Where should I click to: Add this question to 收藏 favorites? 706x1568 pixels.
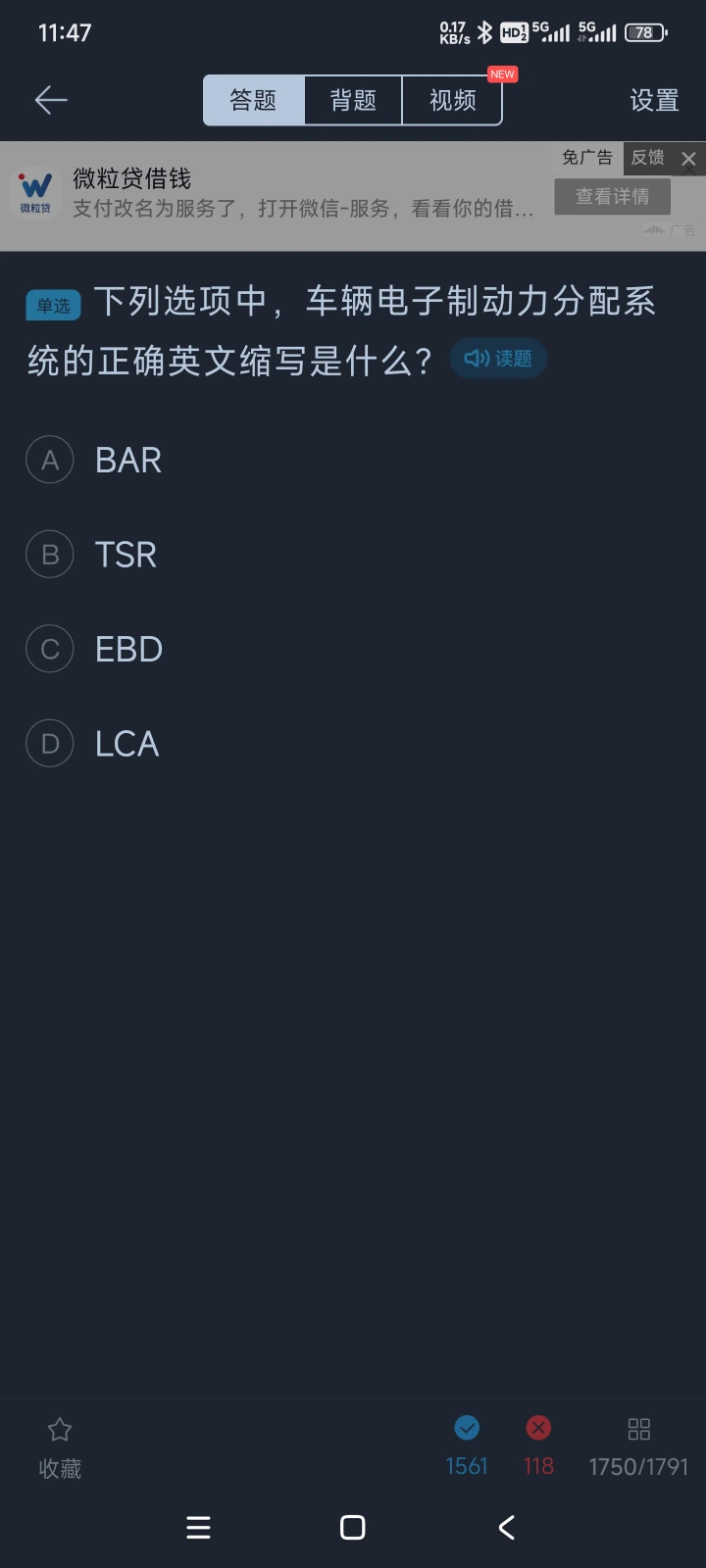pos(60,1447)
